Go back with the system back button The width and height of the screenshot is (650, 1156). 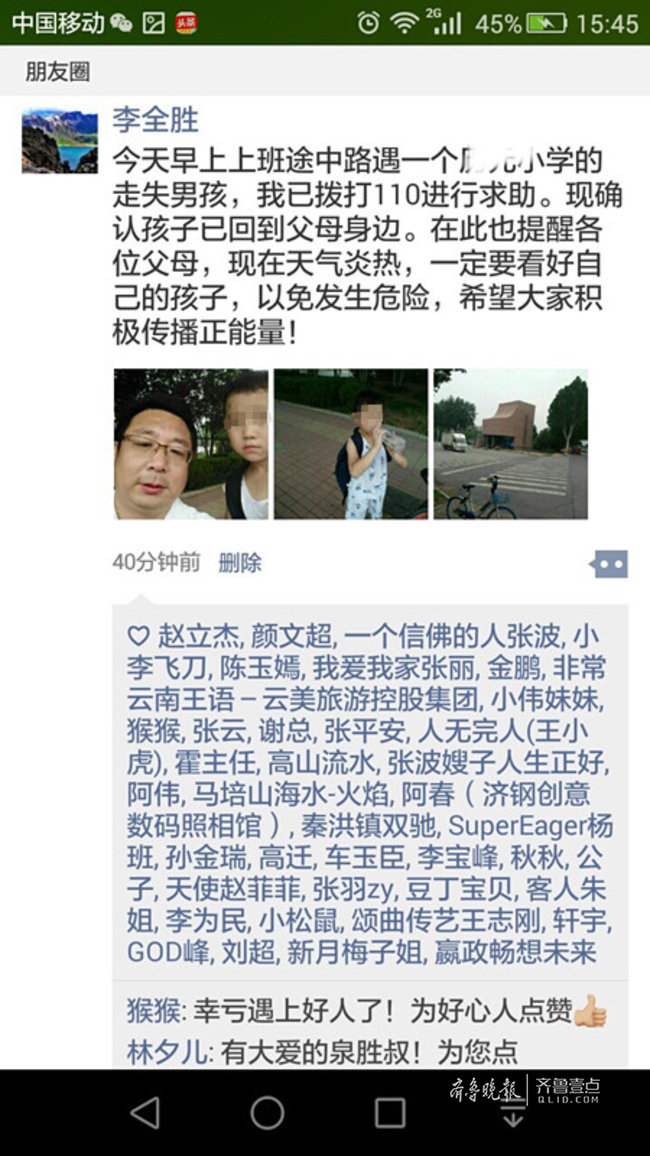coord(145,1112)
